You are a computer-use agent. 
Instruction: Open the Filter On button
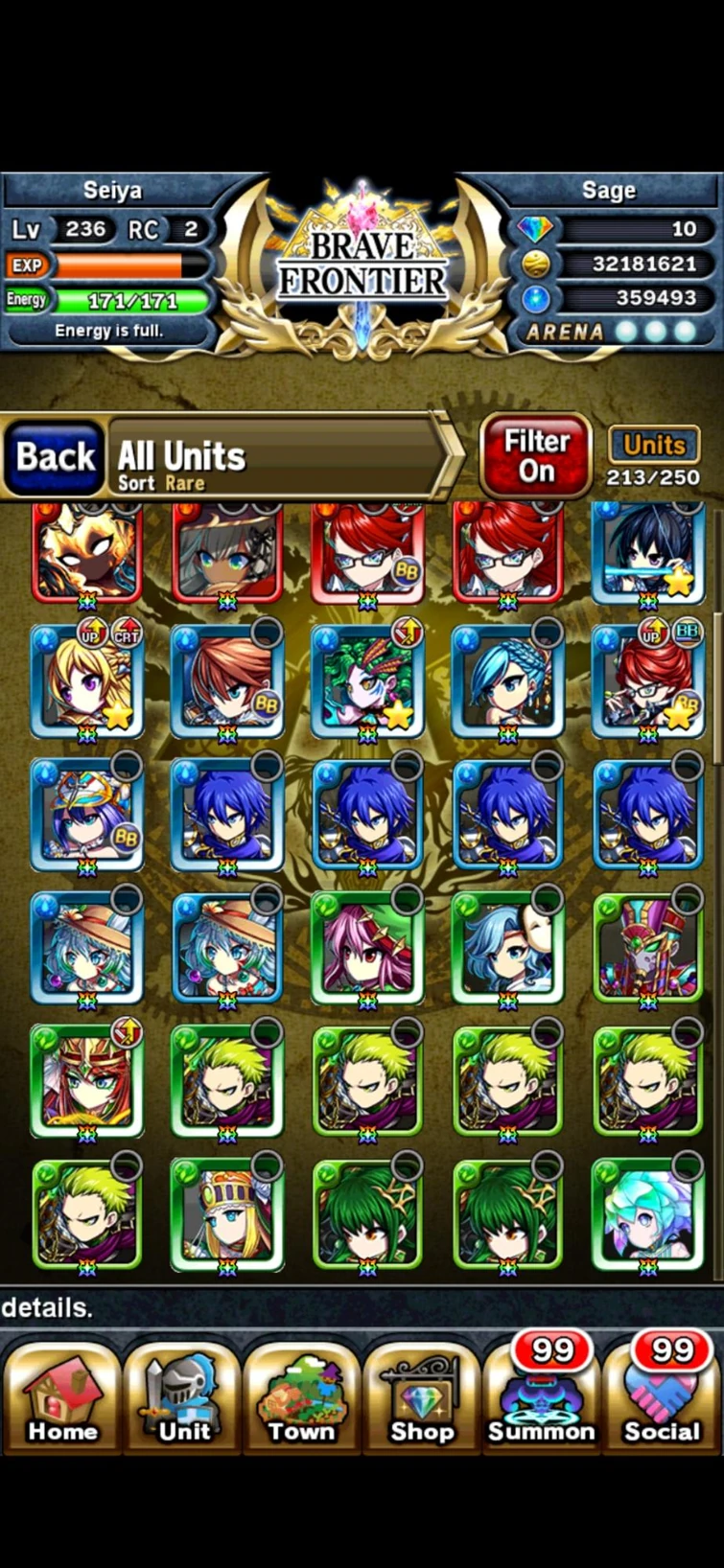[536, 456]
